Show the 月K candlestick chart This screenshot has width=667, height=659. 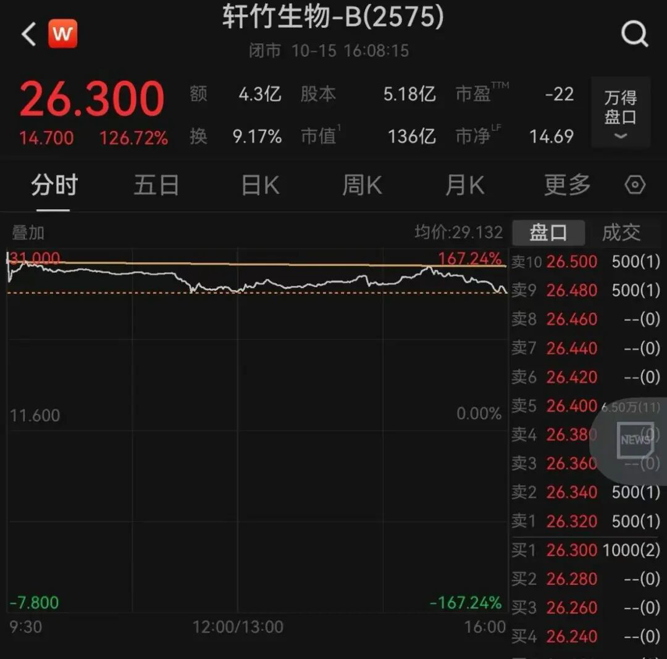pos(464,185)
